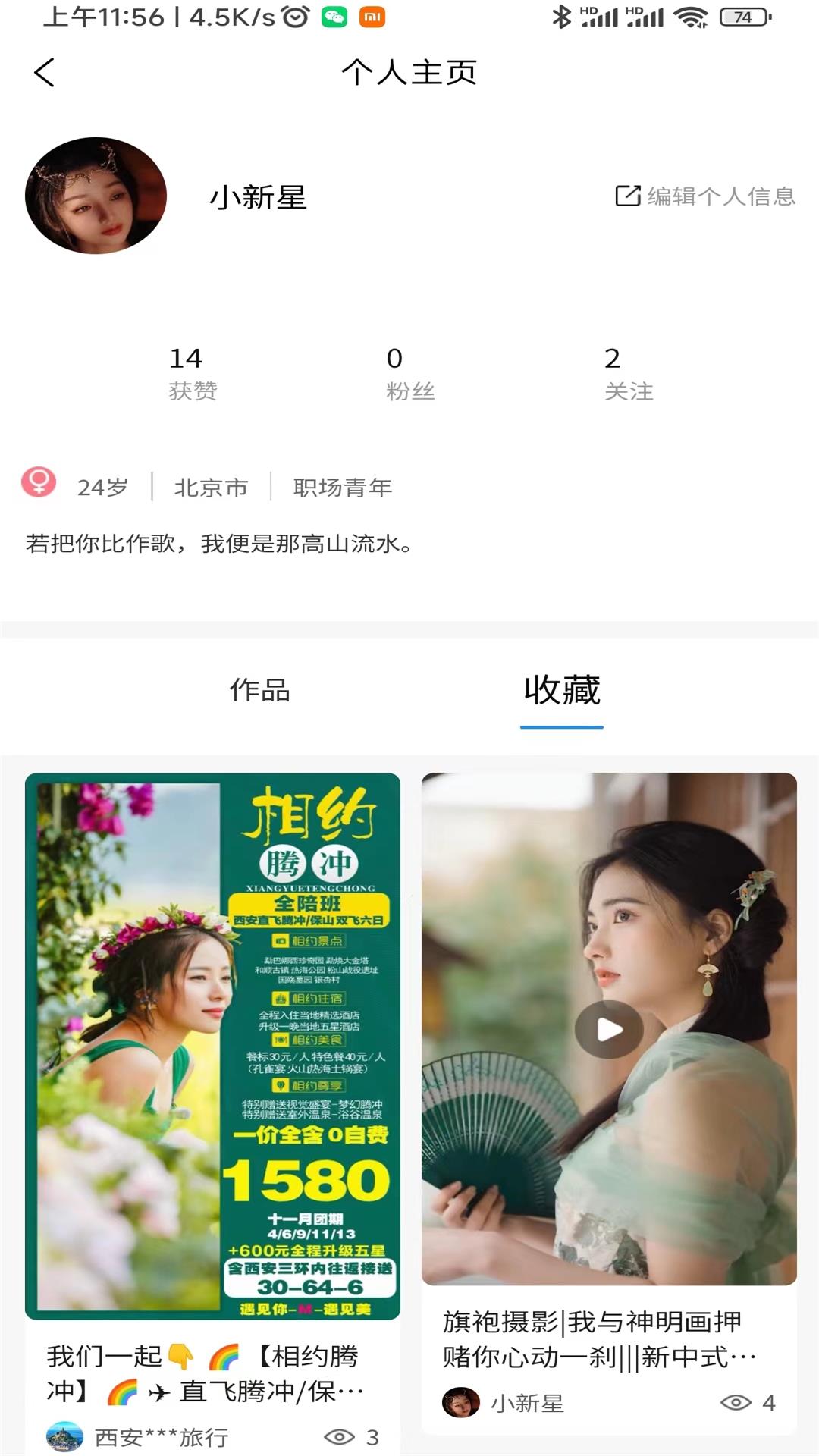Open the 相约腾冲 travel post card
Image resolution: width=819 pixels, height=1456 pixels.
pyautogui.click(x=212, y=1046)
